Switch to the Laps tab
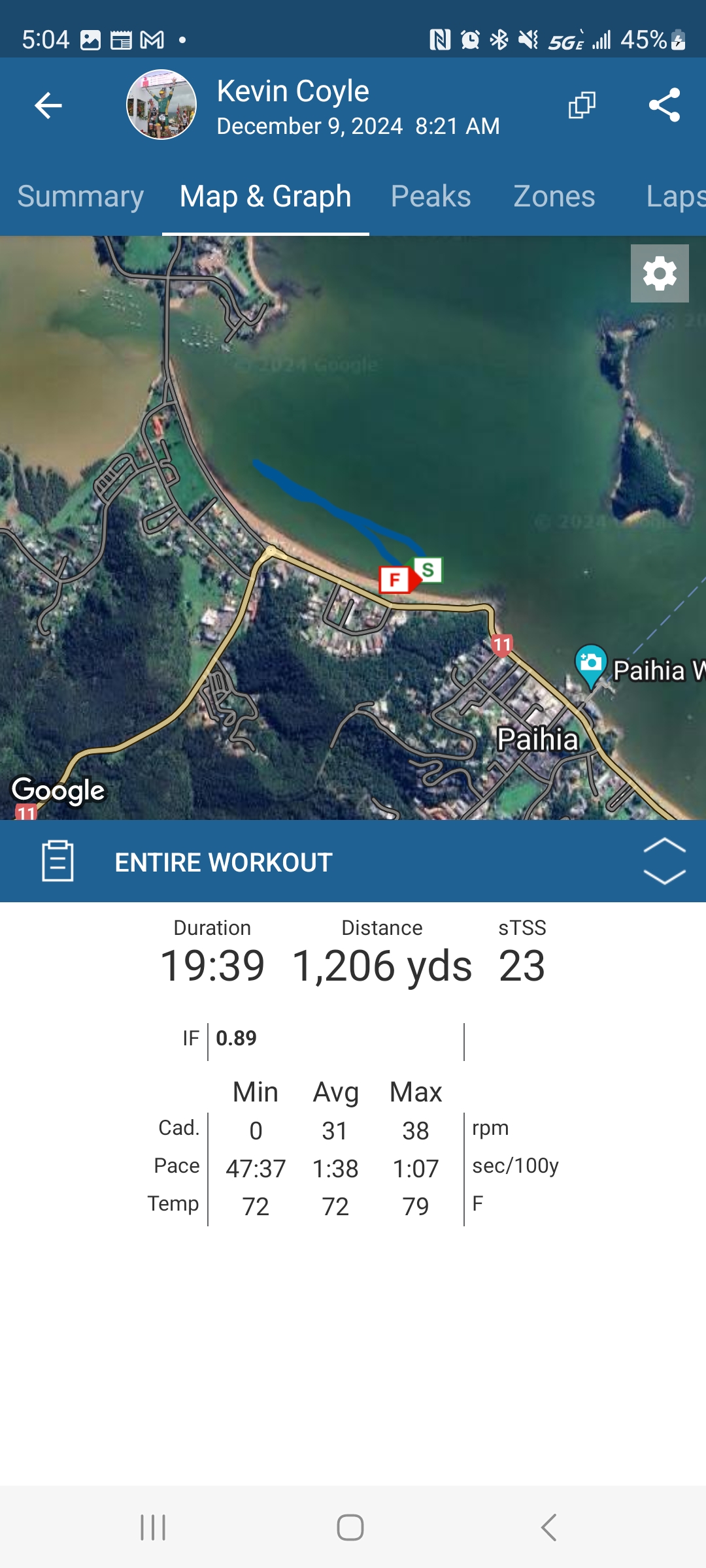Screen dimensions: 706x1568 tap(673, 197)
